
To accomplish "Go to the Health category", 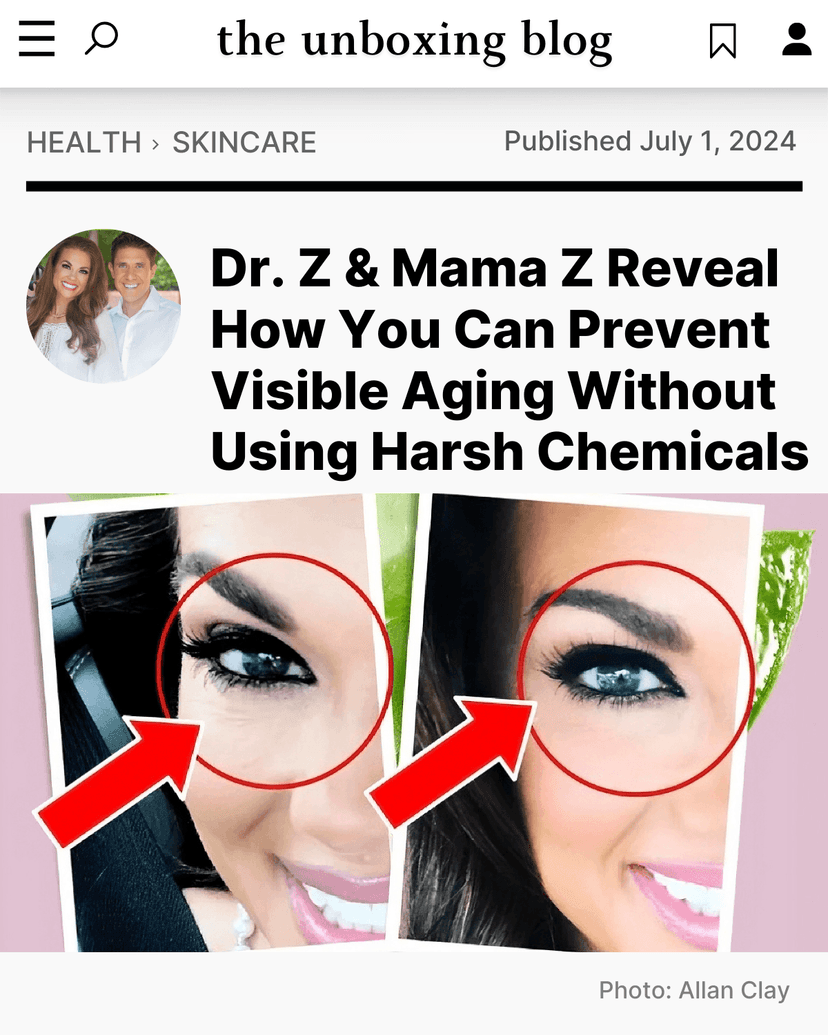I will point(84,143).
